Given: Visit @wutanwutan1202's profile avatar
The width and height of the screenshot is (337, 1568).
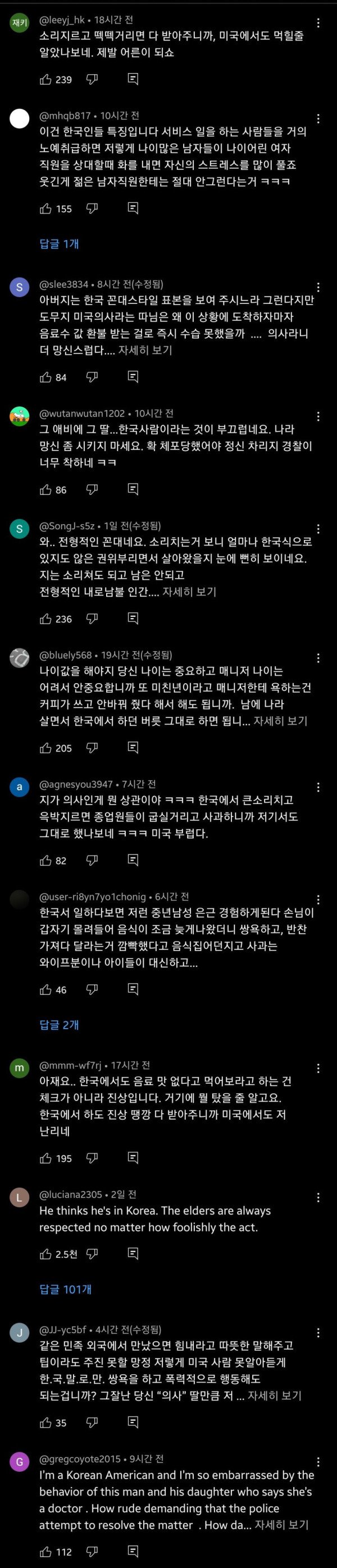Looking at the screenshot, I should pyautogui.click(x=20, y=416).
